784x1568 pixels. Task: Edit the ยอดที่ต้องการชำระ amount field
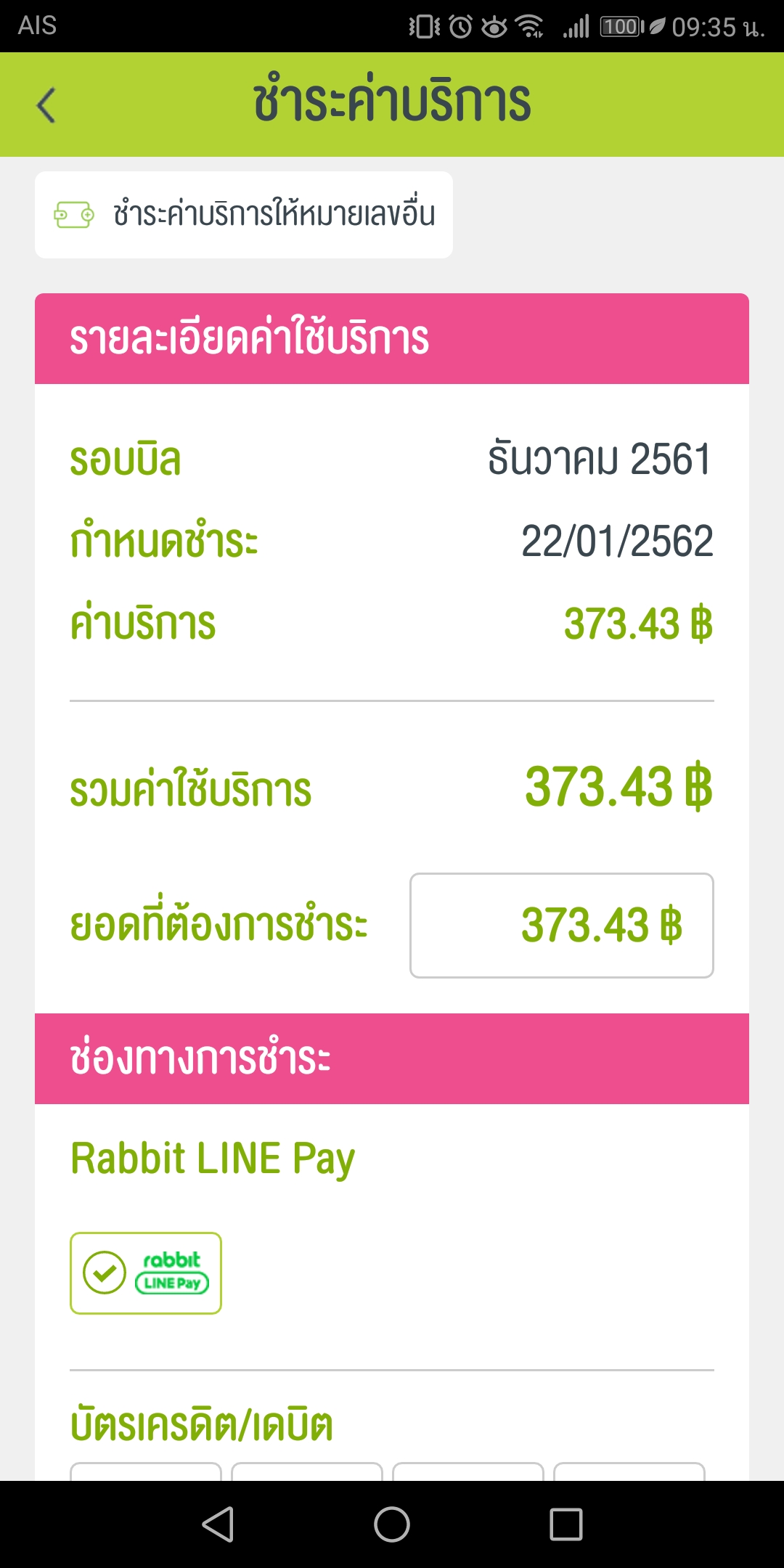click(x=562, y=926)
